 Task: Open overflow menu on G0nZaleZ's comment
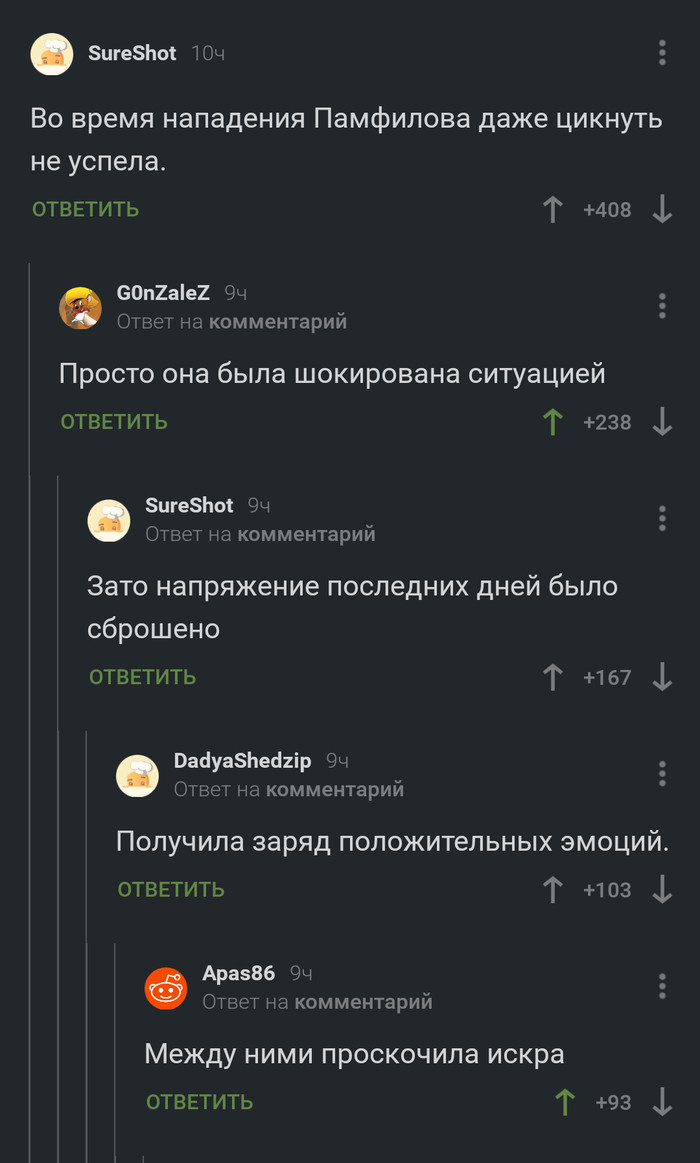(662, 306)
